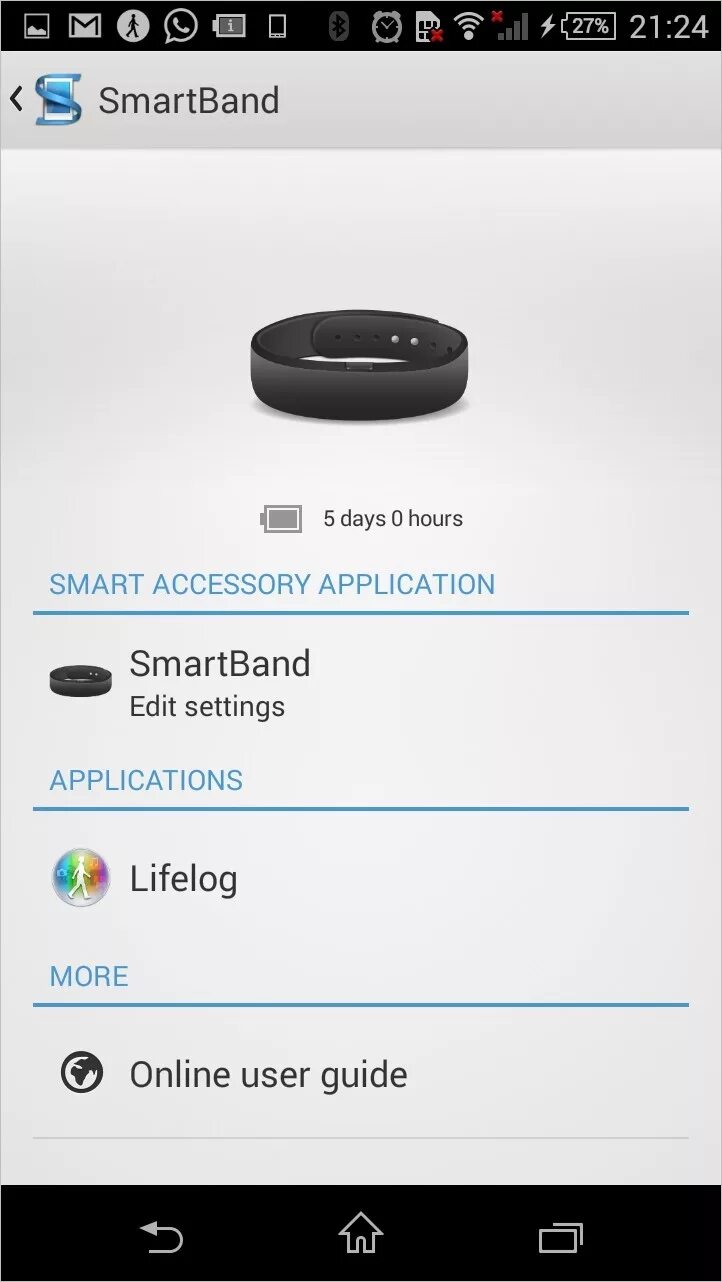Go back via the SmartBand header arrow
Viewport: 722px width, 1282px height.
[18, 99]
